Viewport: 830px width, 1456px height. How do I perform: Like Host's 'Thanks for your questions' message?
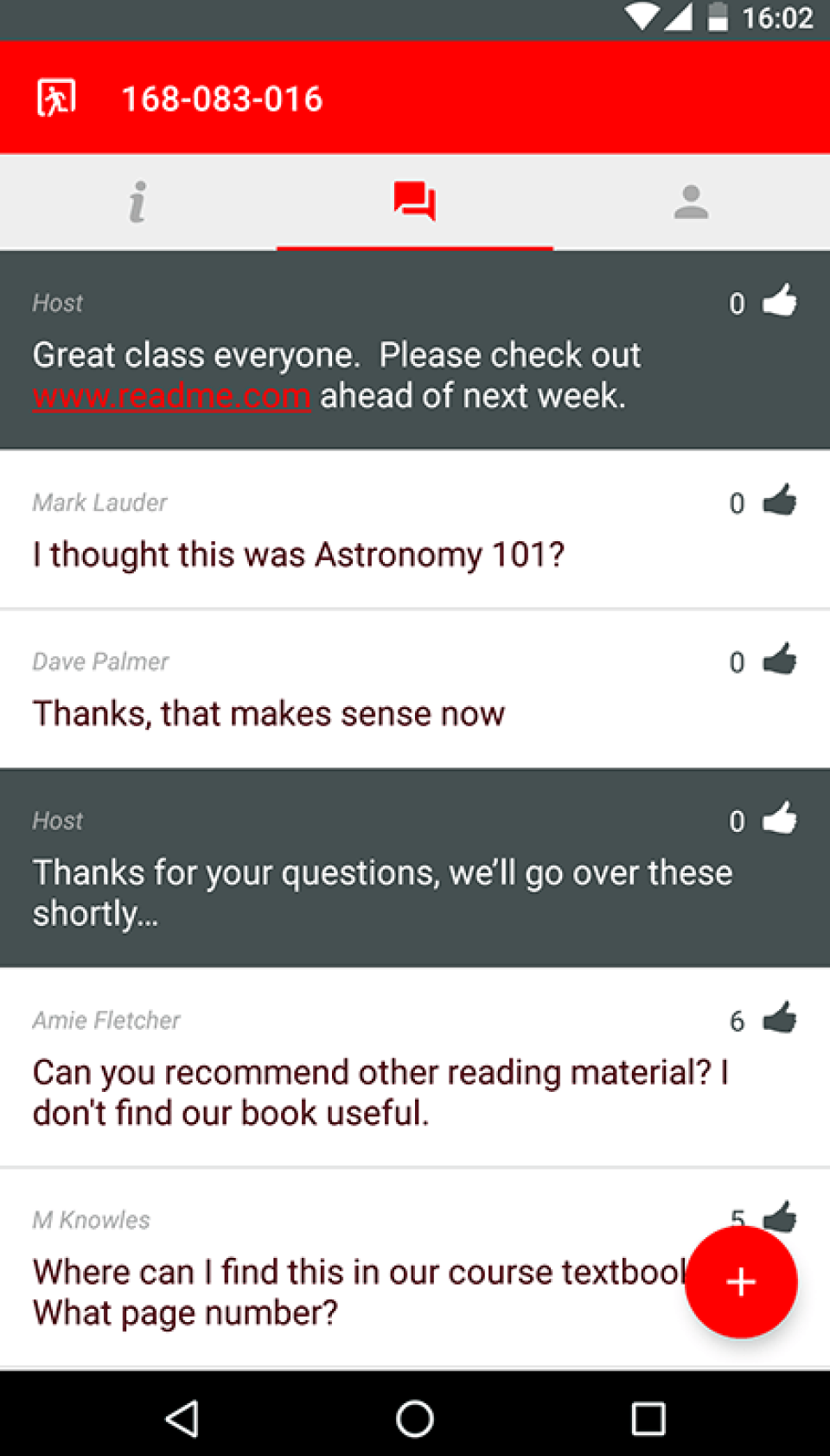(779, 819)
